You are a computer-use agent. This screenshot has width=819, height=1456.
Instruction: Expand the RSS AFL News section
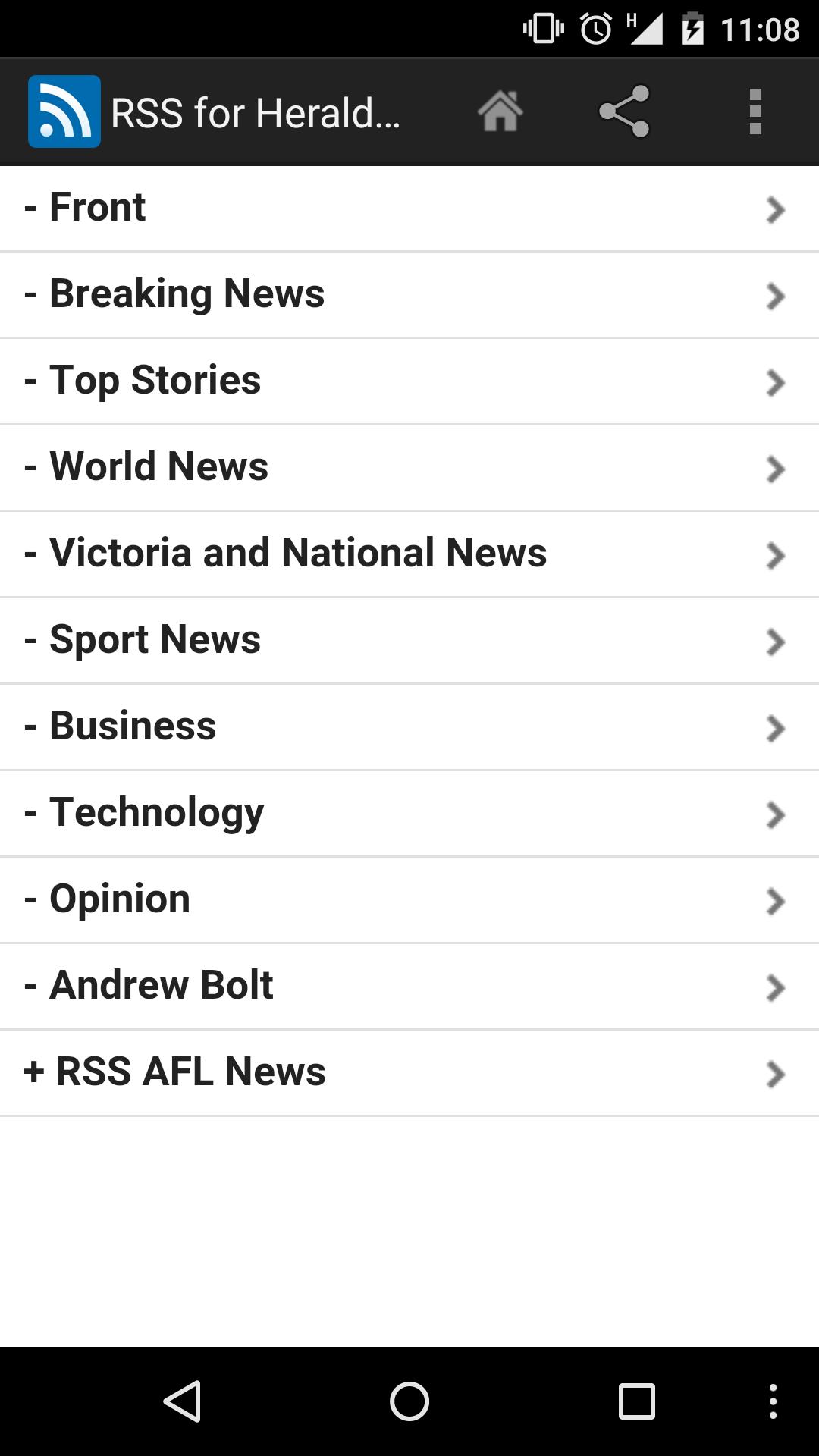tap(409, 1072)
